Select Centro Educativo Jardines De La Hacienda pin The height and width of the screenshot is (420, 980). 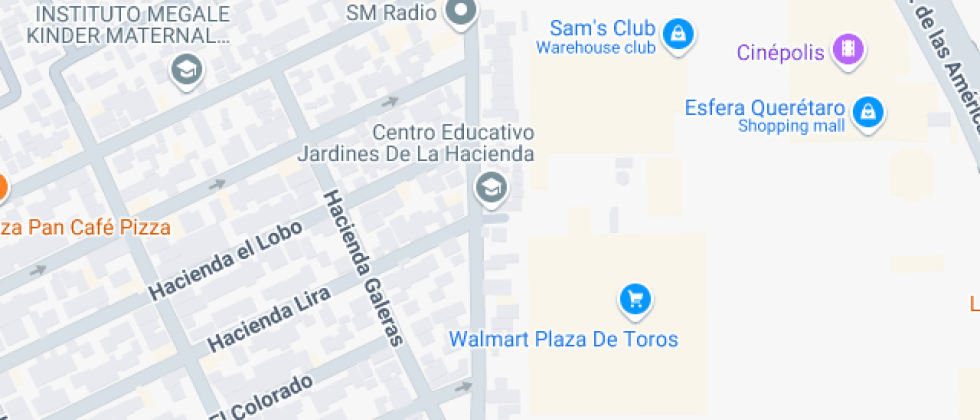click(x=490, y=187)
